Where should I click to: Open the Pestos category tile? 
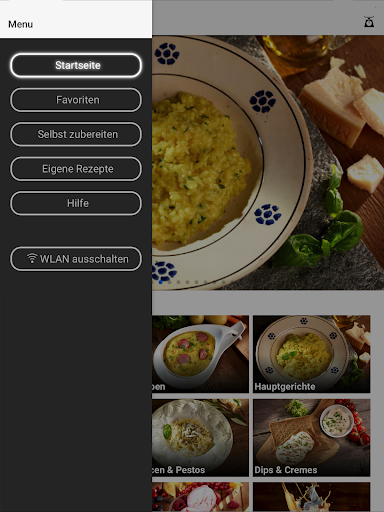tap(200, 437)
